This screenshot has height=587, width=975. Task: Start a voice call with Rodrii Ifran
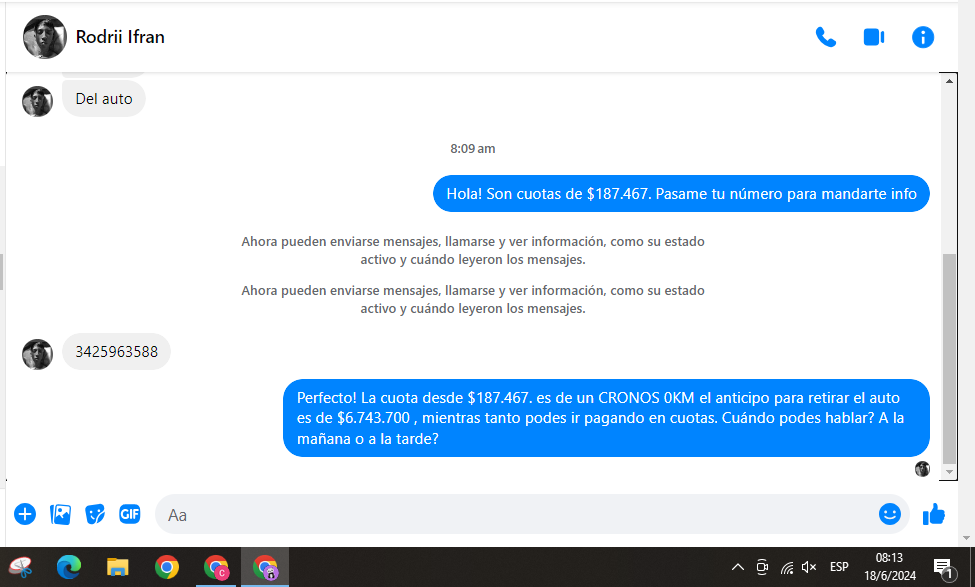tap(825, 37)
